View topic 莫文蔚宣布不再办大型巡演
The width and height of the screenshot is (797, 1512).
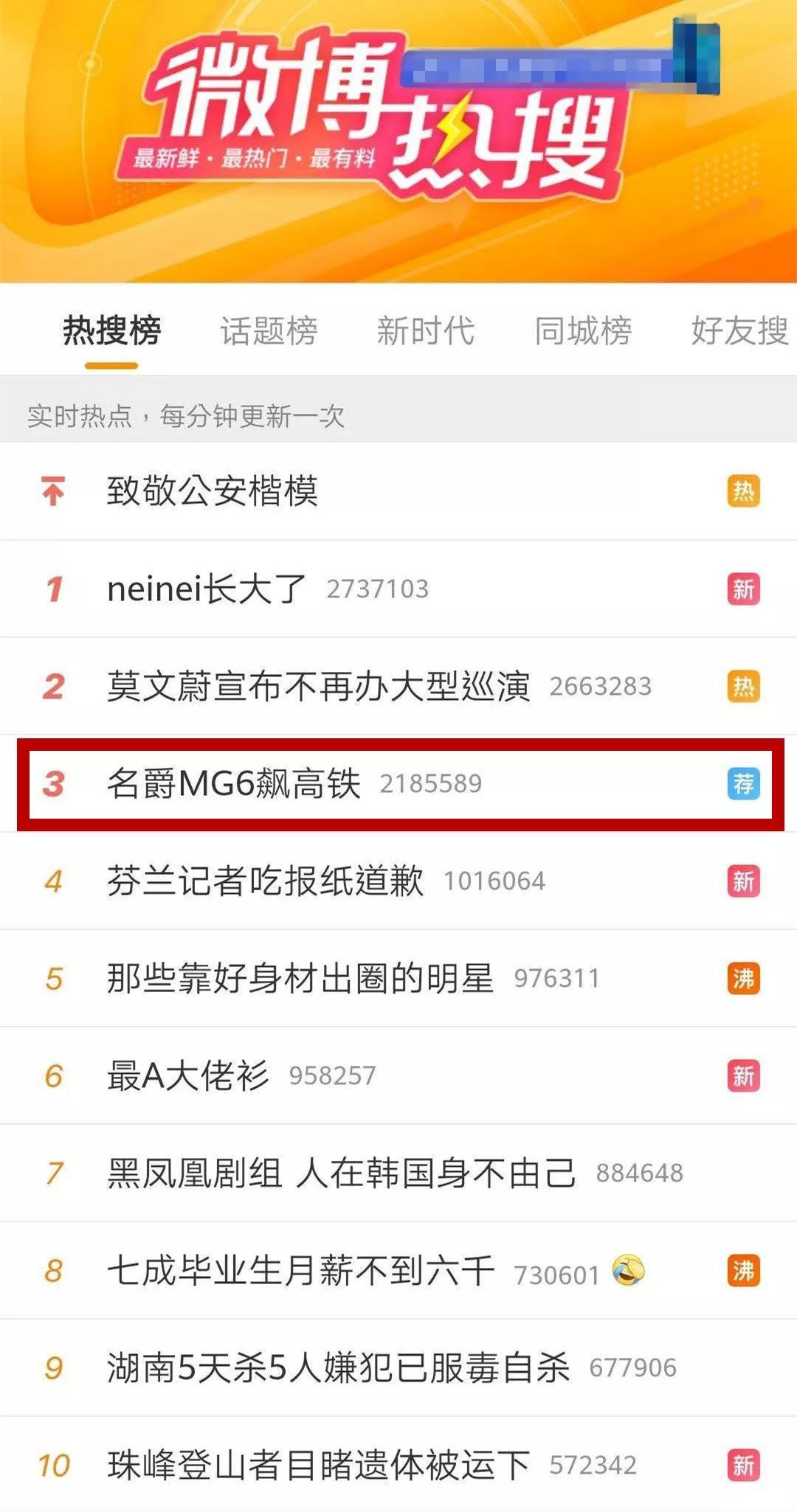pyautogui.click(x=318, y=686)
